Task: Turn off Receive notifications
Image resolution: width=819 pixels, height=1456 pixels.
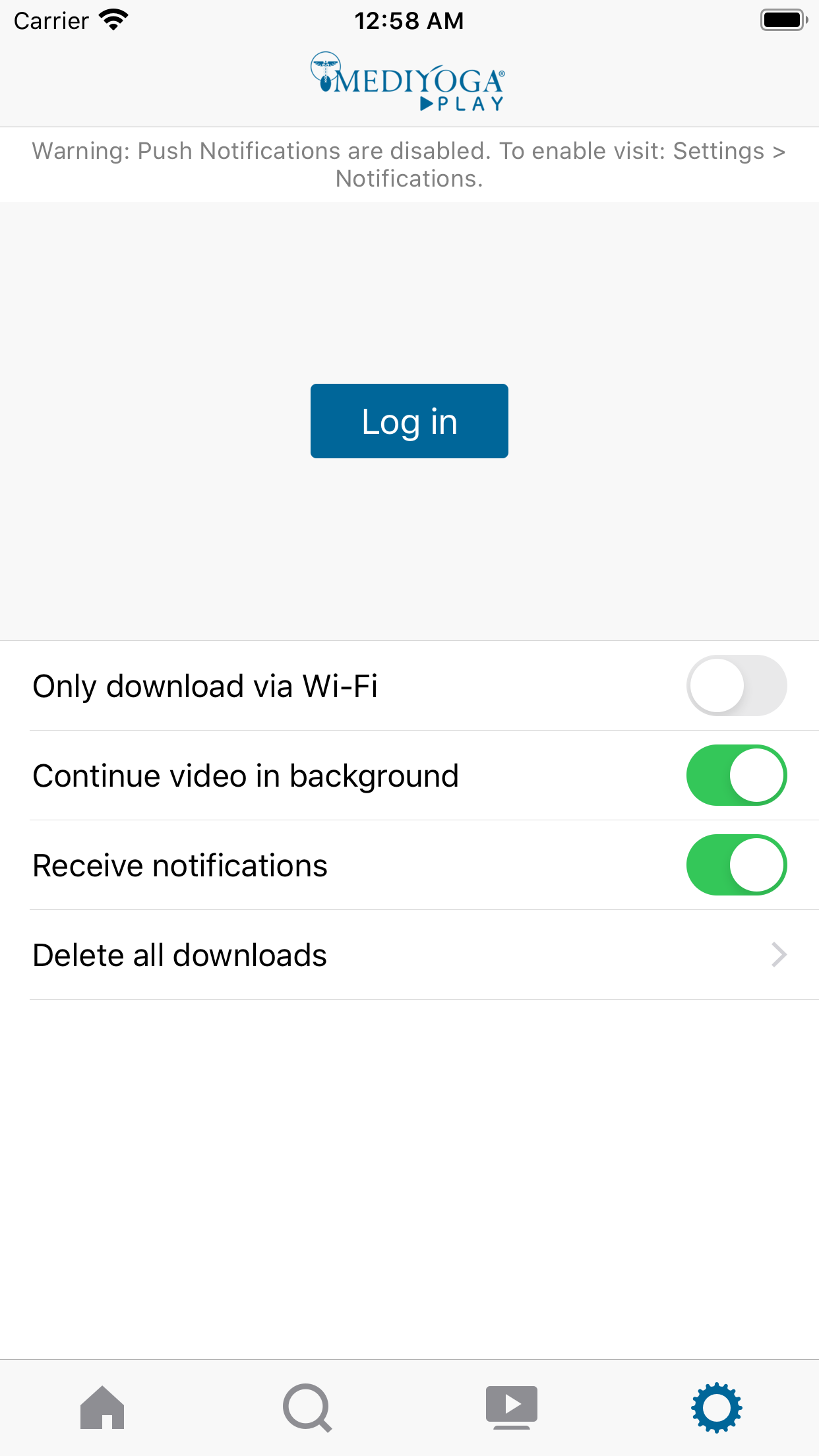Action: [737, 864]
